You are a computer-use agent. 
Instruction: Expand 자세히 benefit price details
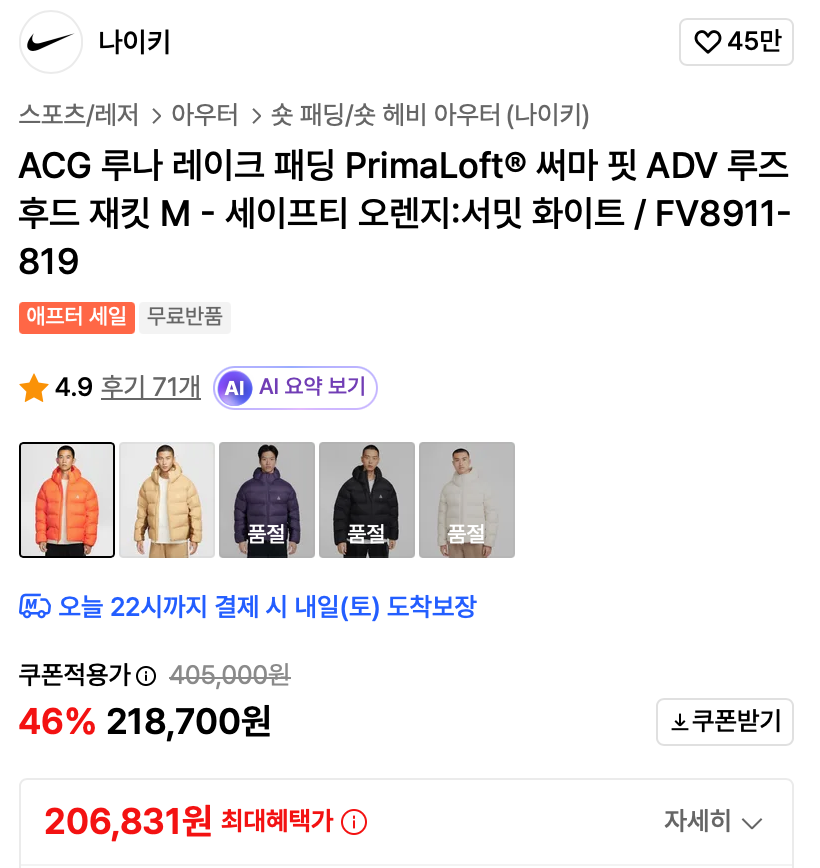tap(713, 822)
